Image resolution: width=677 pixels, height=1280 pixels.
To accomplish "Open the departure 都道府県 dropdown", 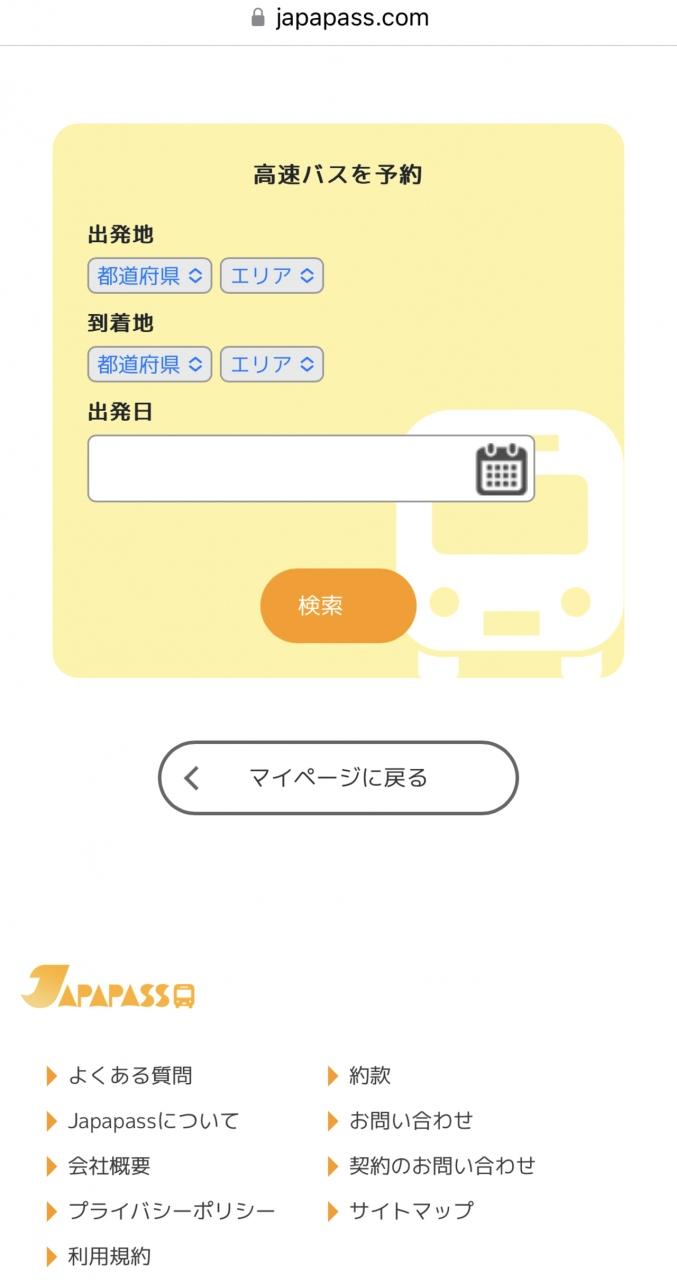I will pyautogui.click(x=149, y=276).
